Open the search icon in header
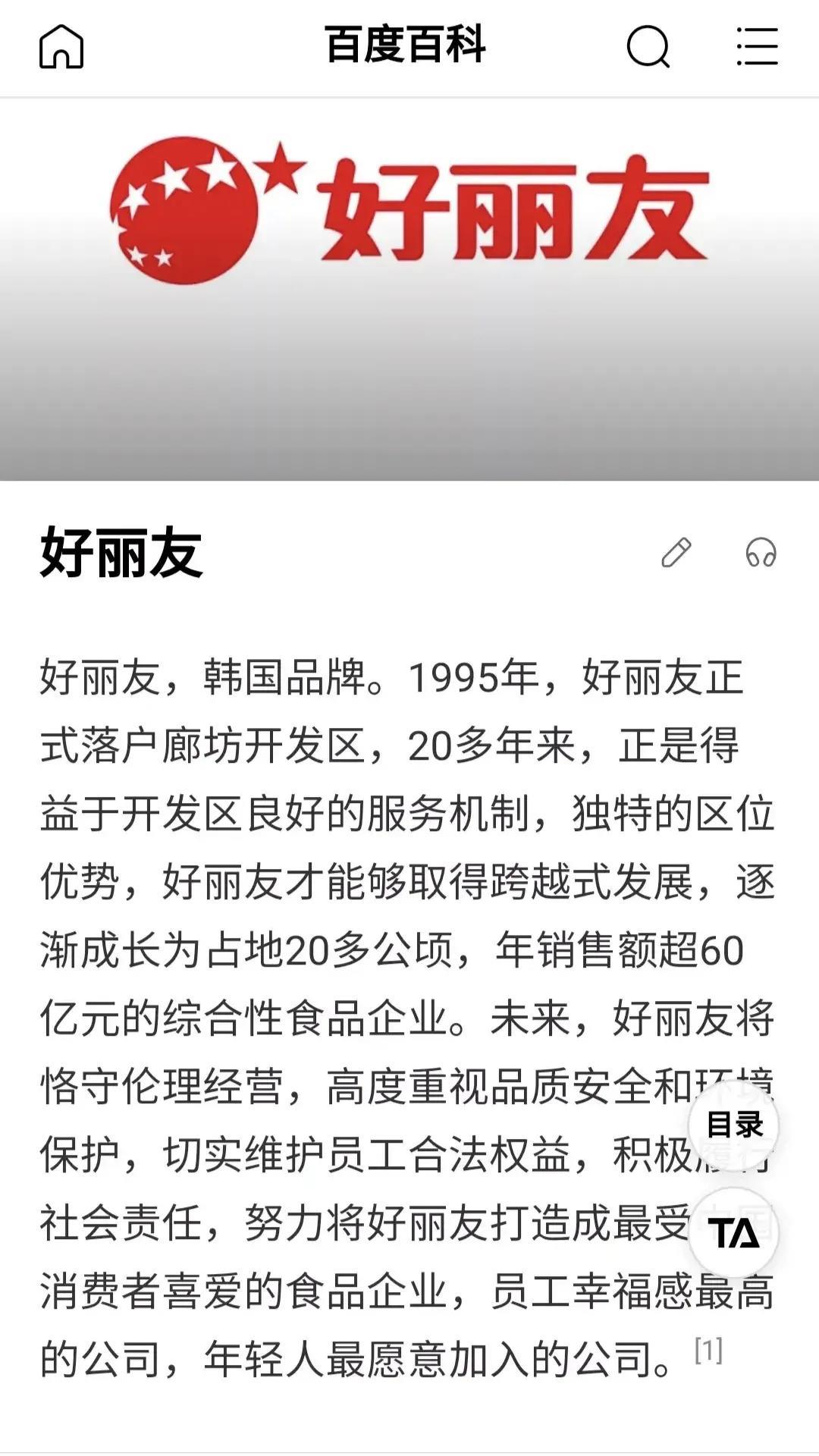The image size is (819, 1456). pos(648,46)
